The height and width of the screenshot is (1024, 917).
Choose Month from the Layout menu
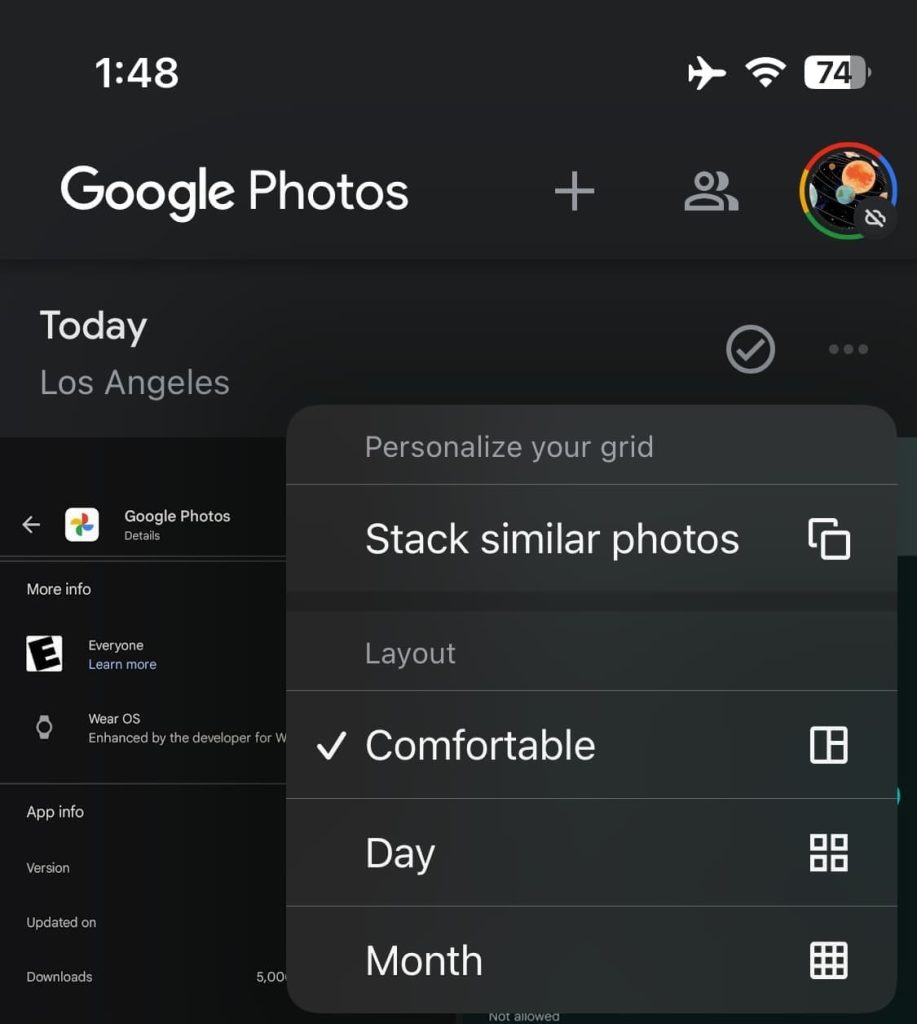coord(424,960)
